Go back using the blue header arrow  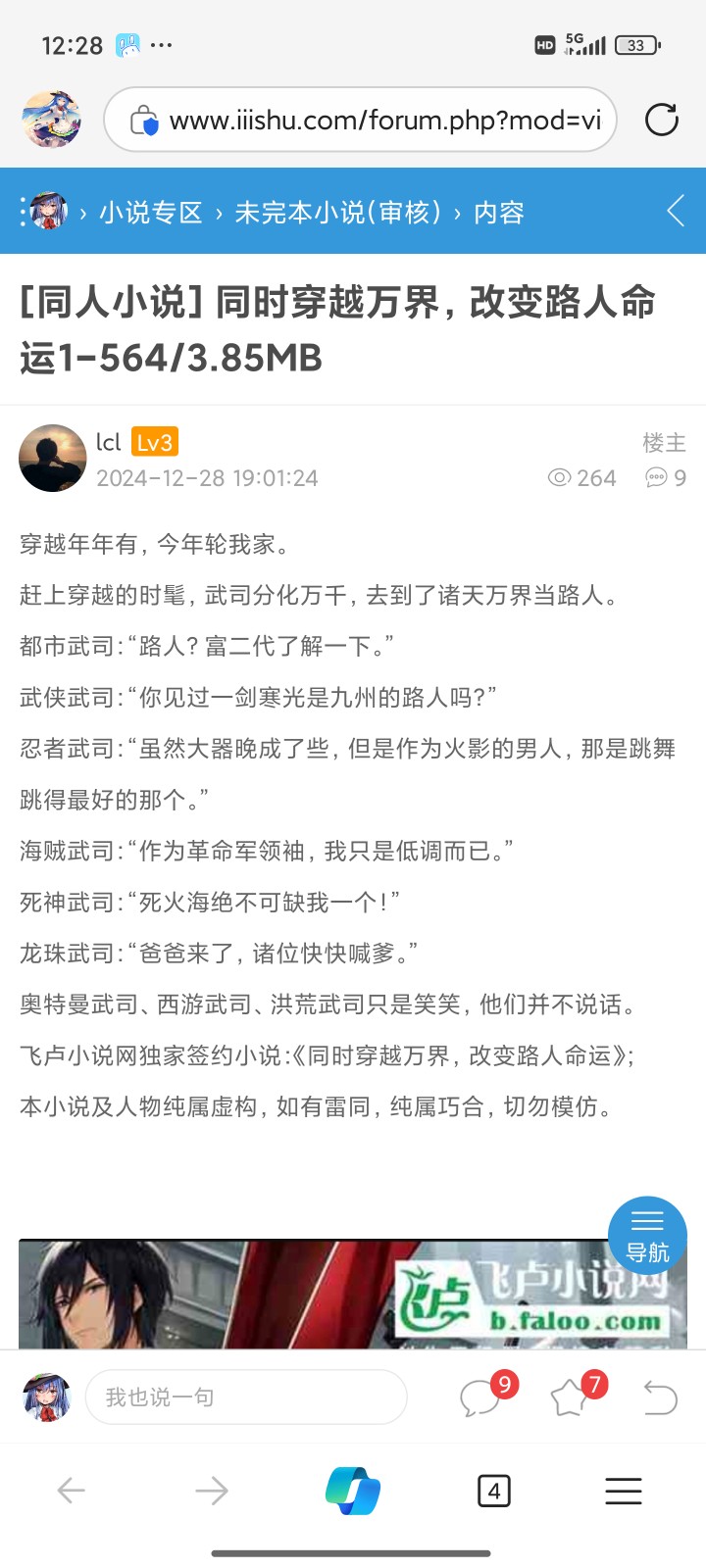pyautogui.click(x=676, y=211)
